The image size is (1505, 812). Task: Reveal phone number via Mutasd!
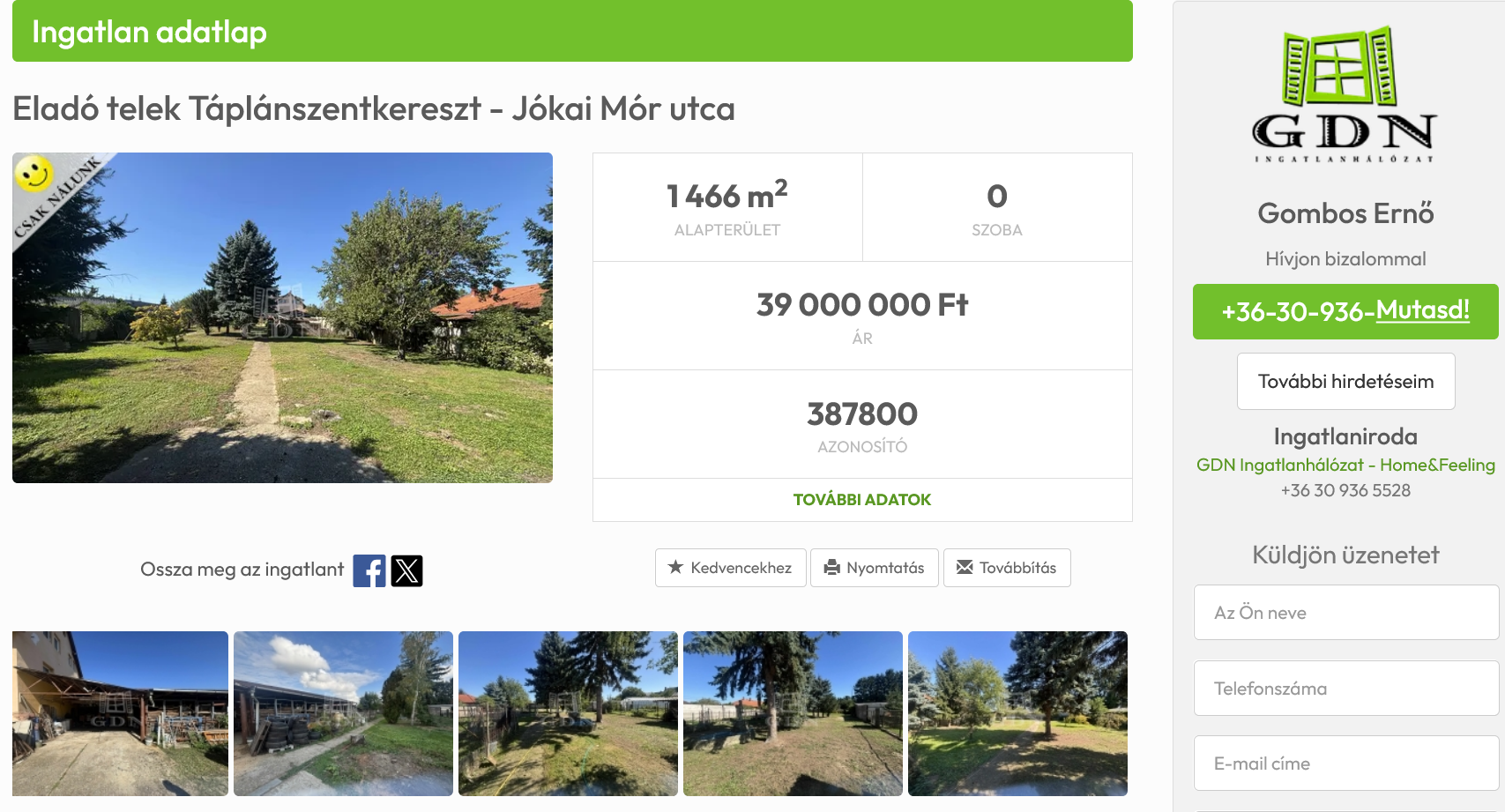(1422, 310)
